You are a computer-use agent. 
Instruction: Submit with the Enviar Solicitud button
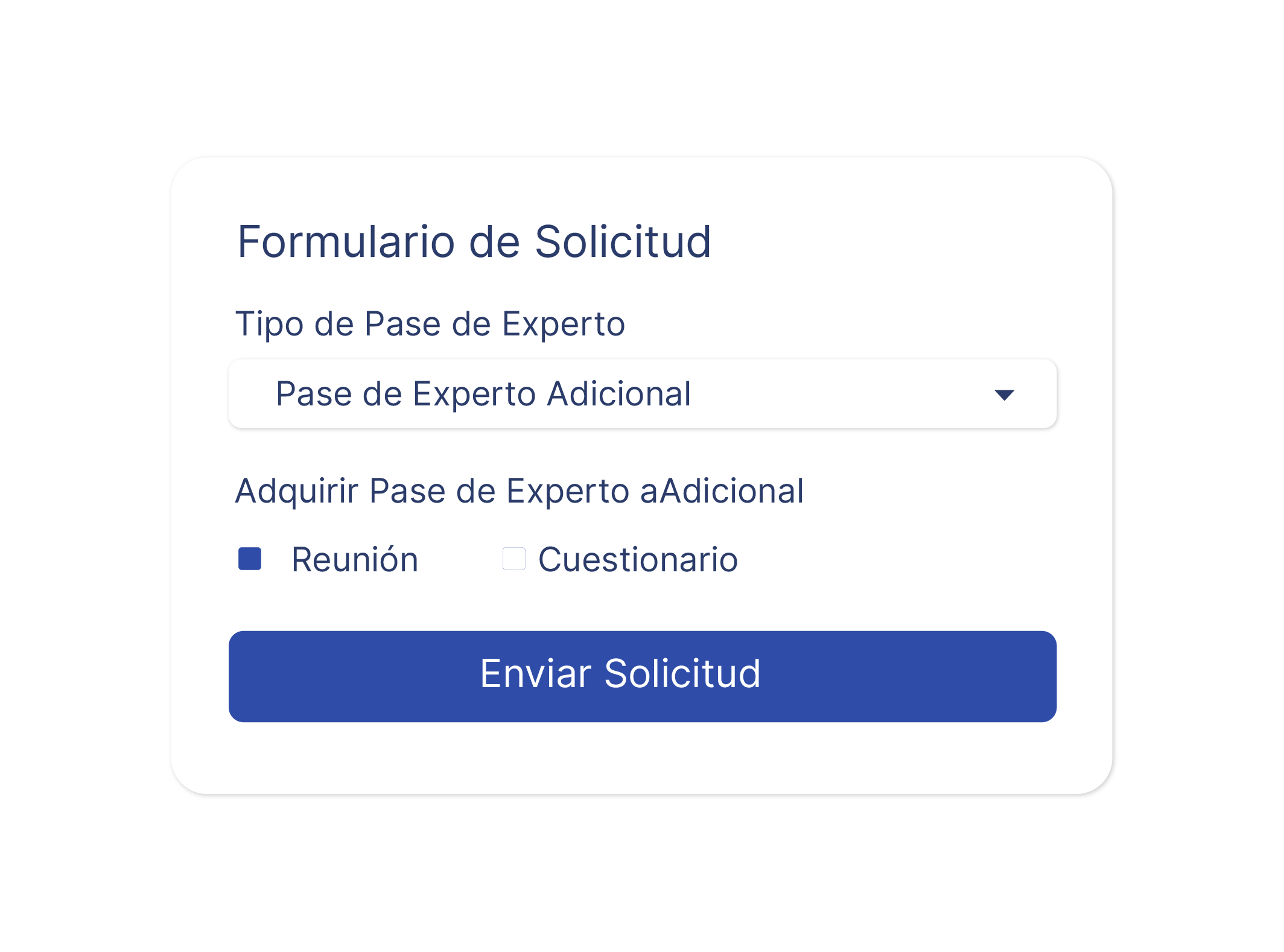pyautogui.click(x=642, y=676)
